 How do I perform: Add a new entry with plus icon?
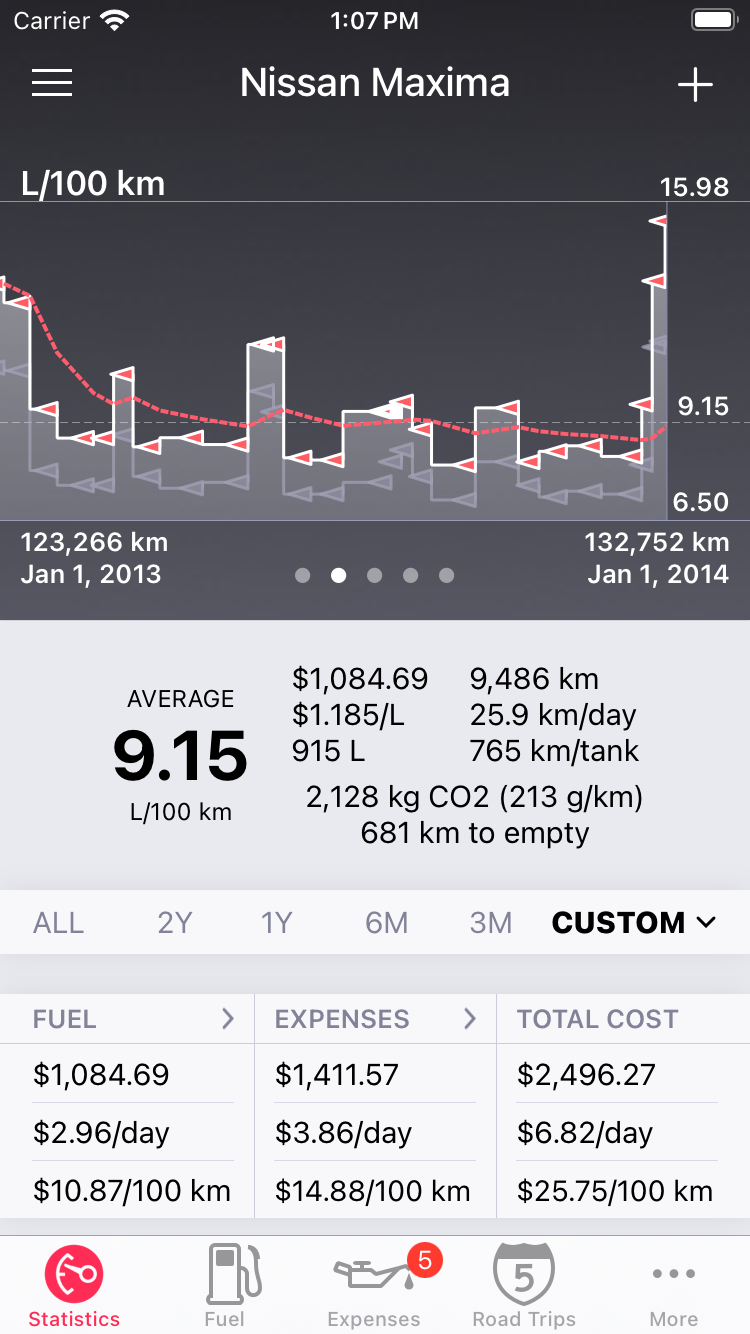pos(695,85)
